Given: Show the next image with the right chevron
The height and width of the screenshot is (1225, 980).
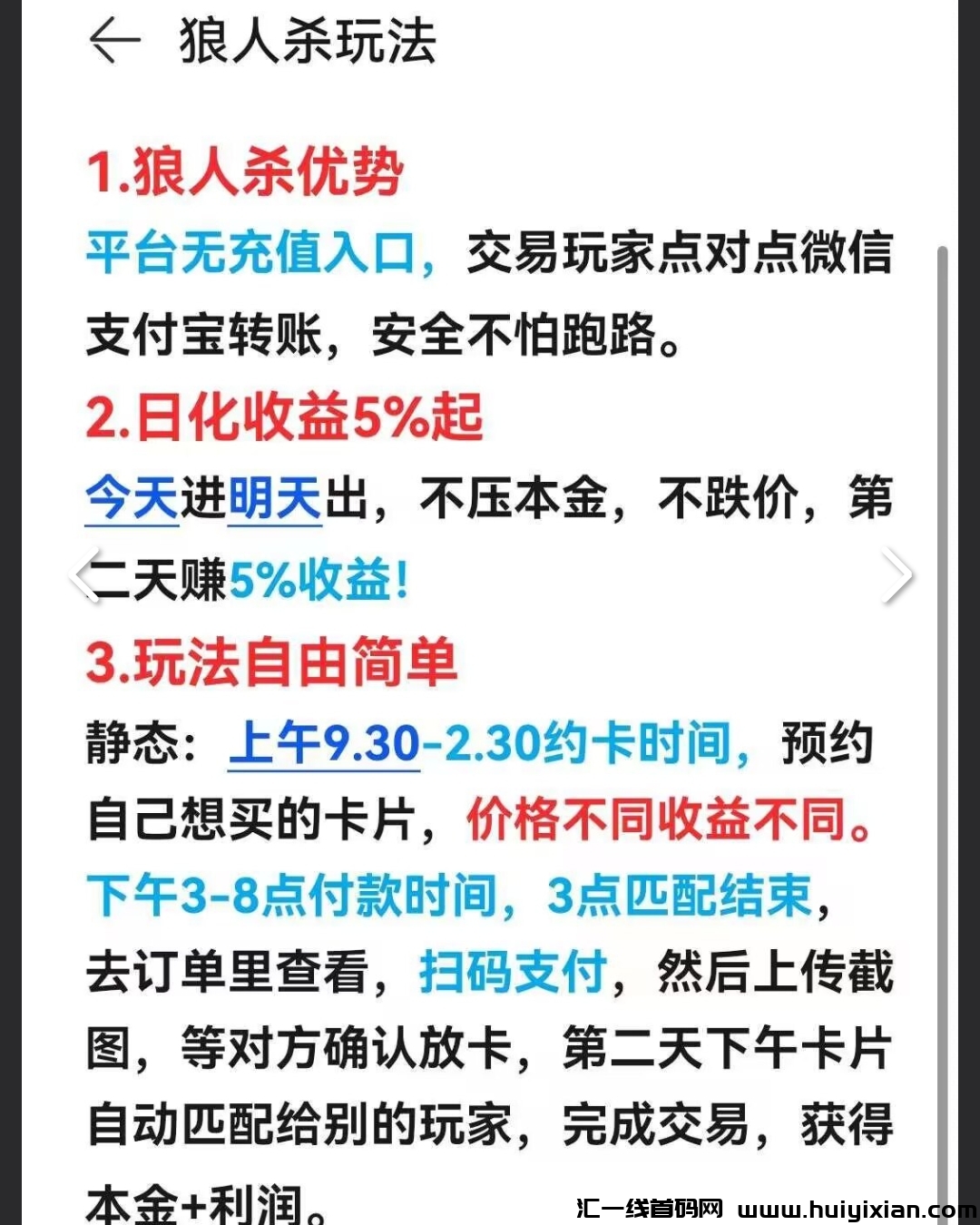Looking at the screenshot, I should 897,575.
